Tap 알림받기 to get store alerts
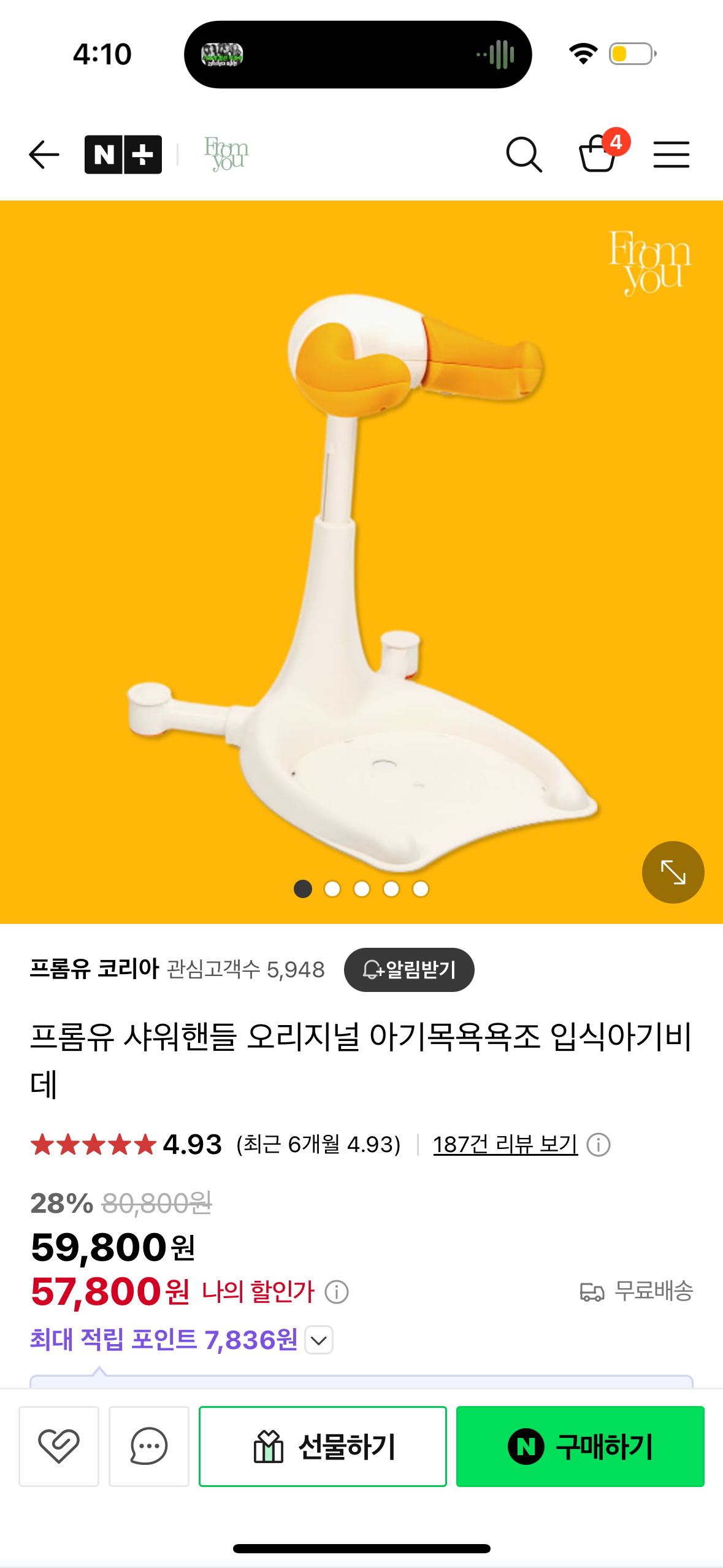This screenshot has height=1568, width=723. coord(409,969)
